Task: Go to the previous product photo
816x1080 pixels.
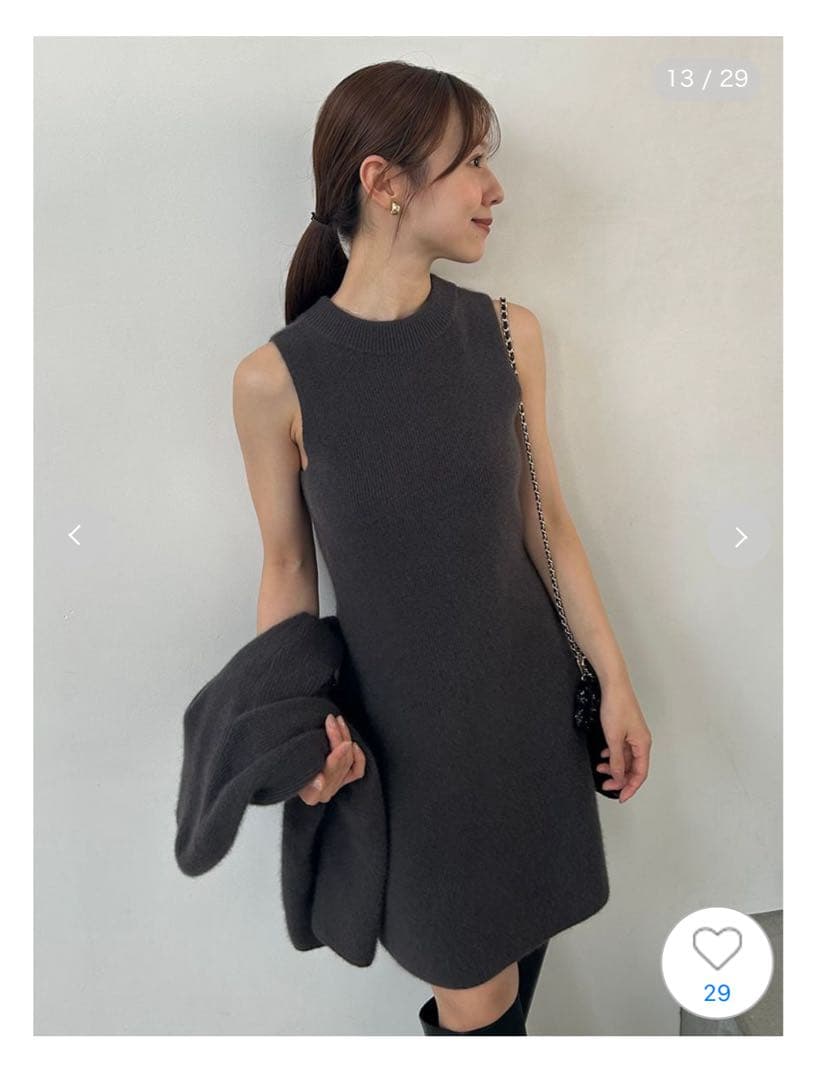Action: 75,536
